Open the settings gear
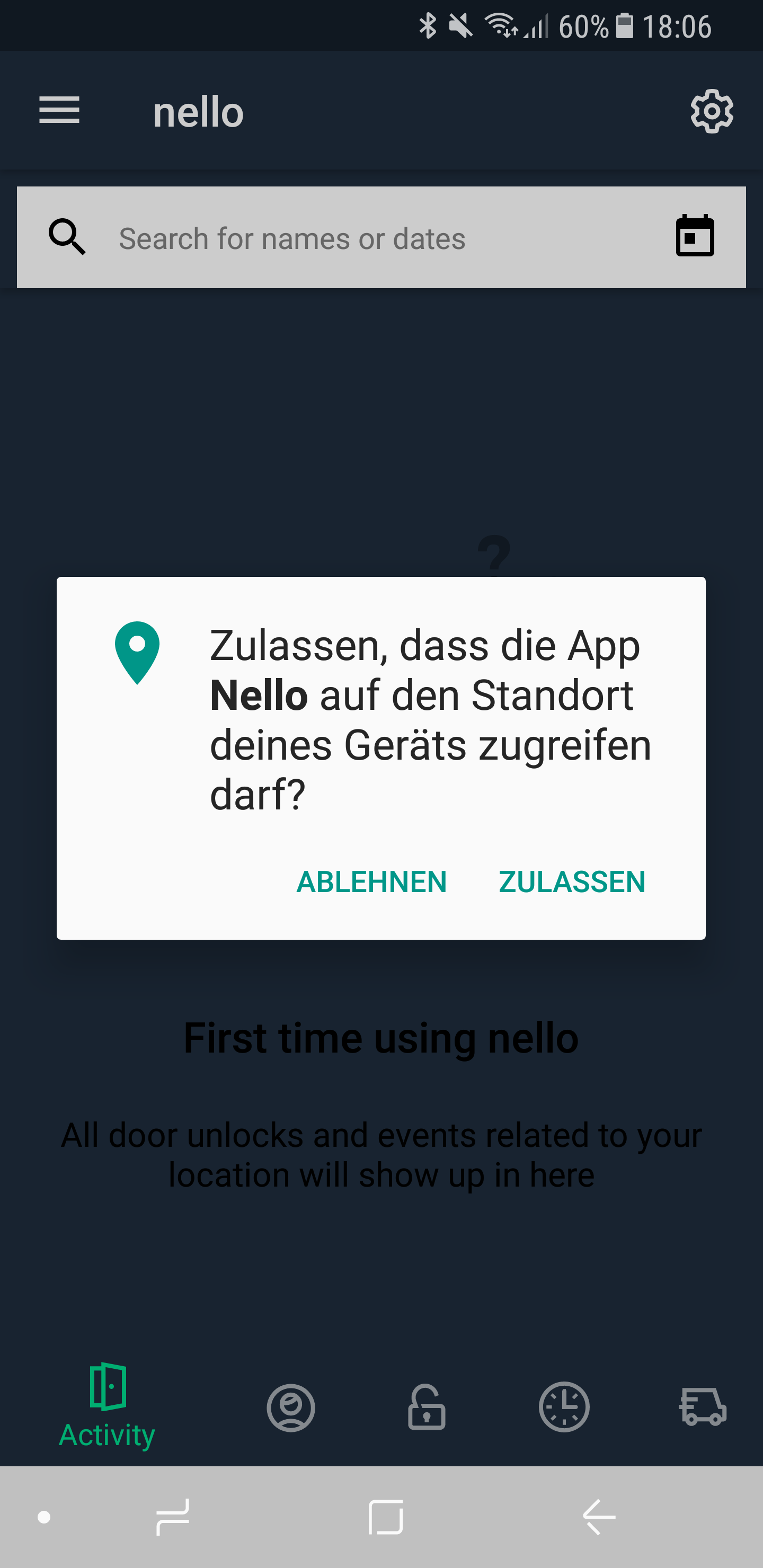This screenshot has width=763, height=1568. (x=711, y=111)
